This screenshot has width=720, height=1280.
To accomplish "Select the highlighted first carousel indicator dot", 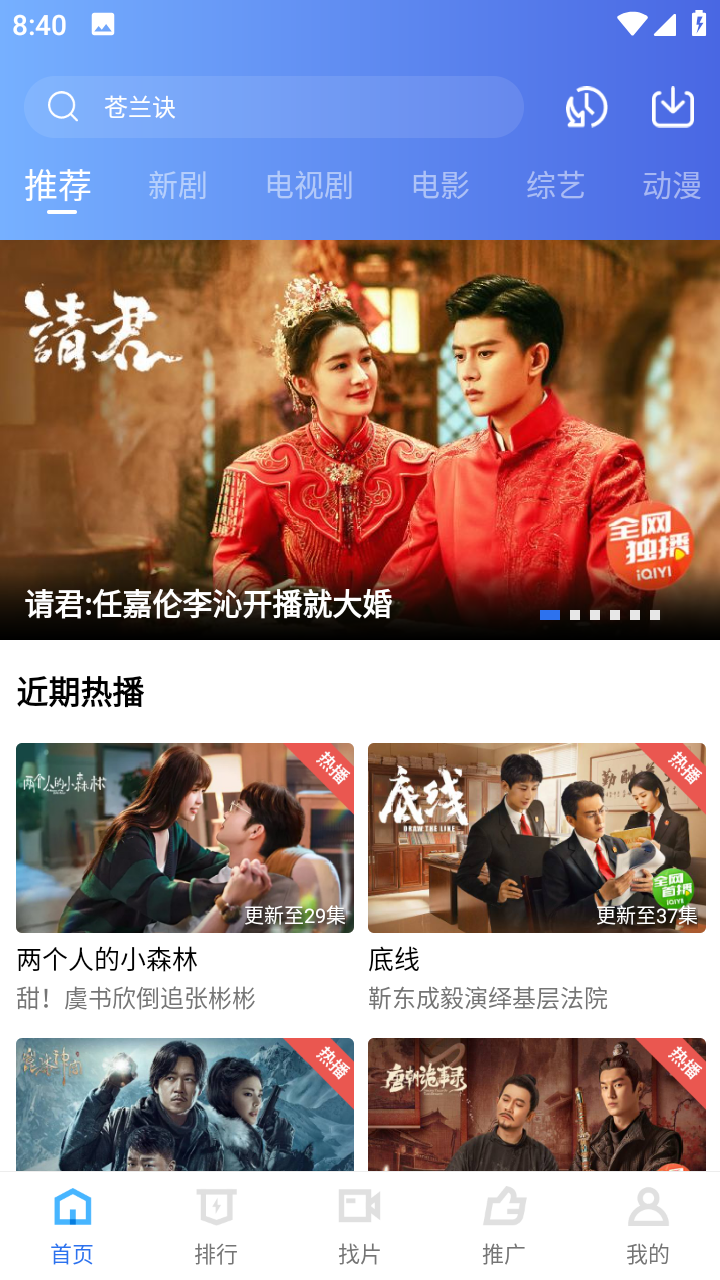I will point(549,614).
